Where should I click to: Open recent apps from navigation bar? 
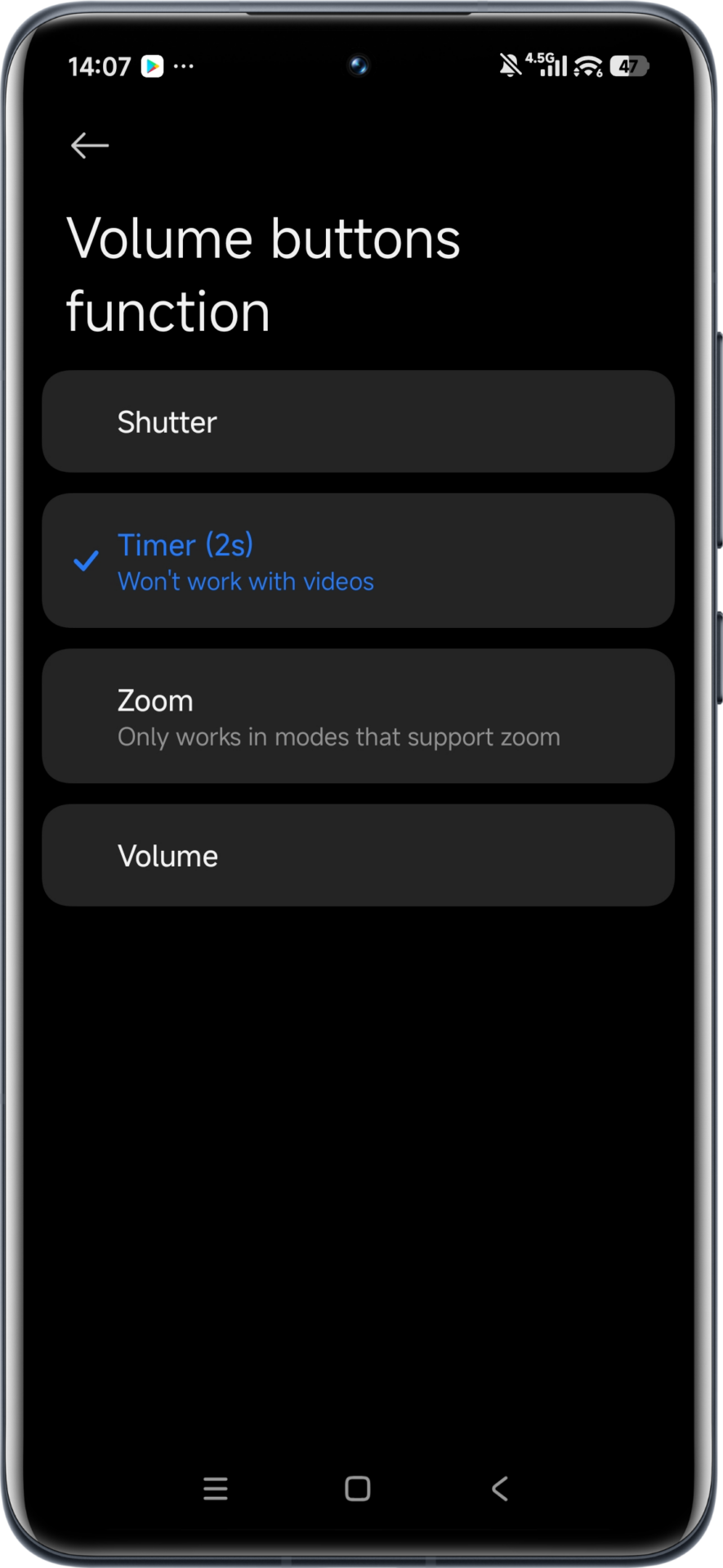click(216, 1488)
